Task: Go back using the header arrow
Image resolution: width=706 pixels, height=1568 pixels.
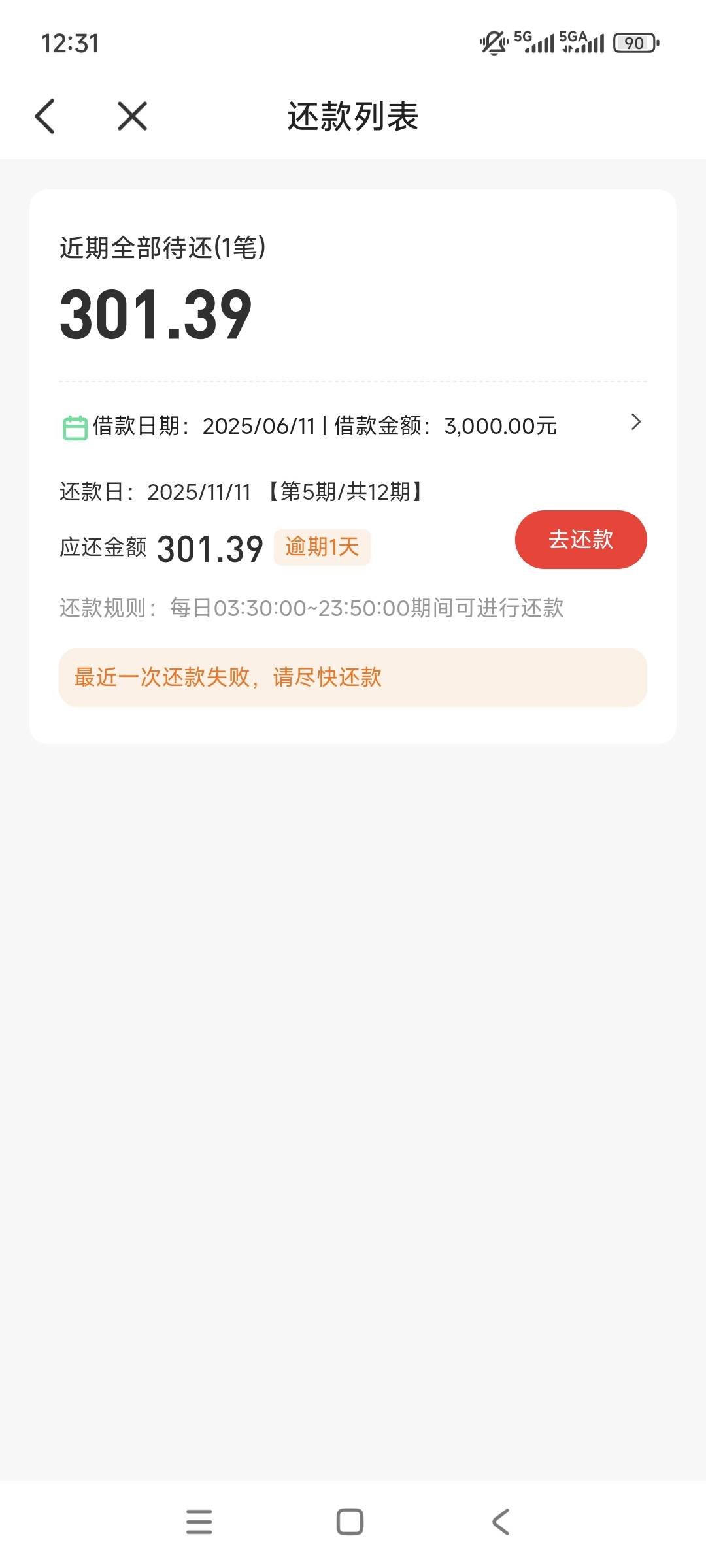Action: (44, 116)
